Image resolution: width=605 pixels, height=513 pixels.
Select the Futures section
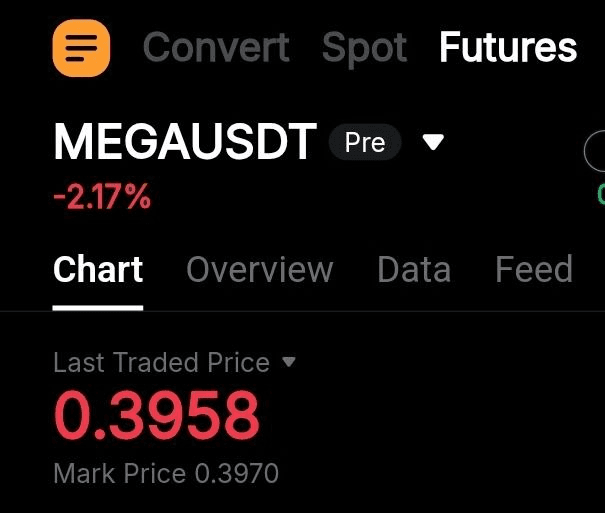[507, 48]
